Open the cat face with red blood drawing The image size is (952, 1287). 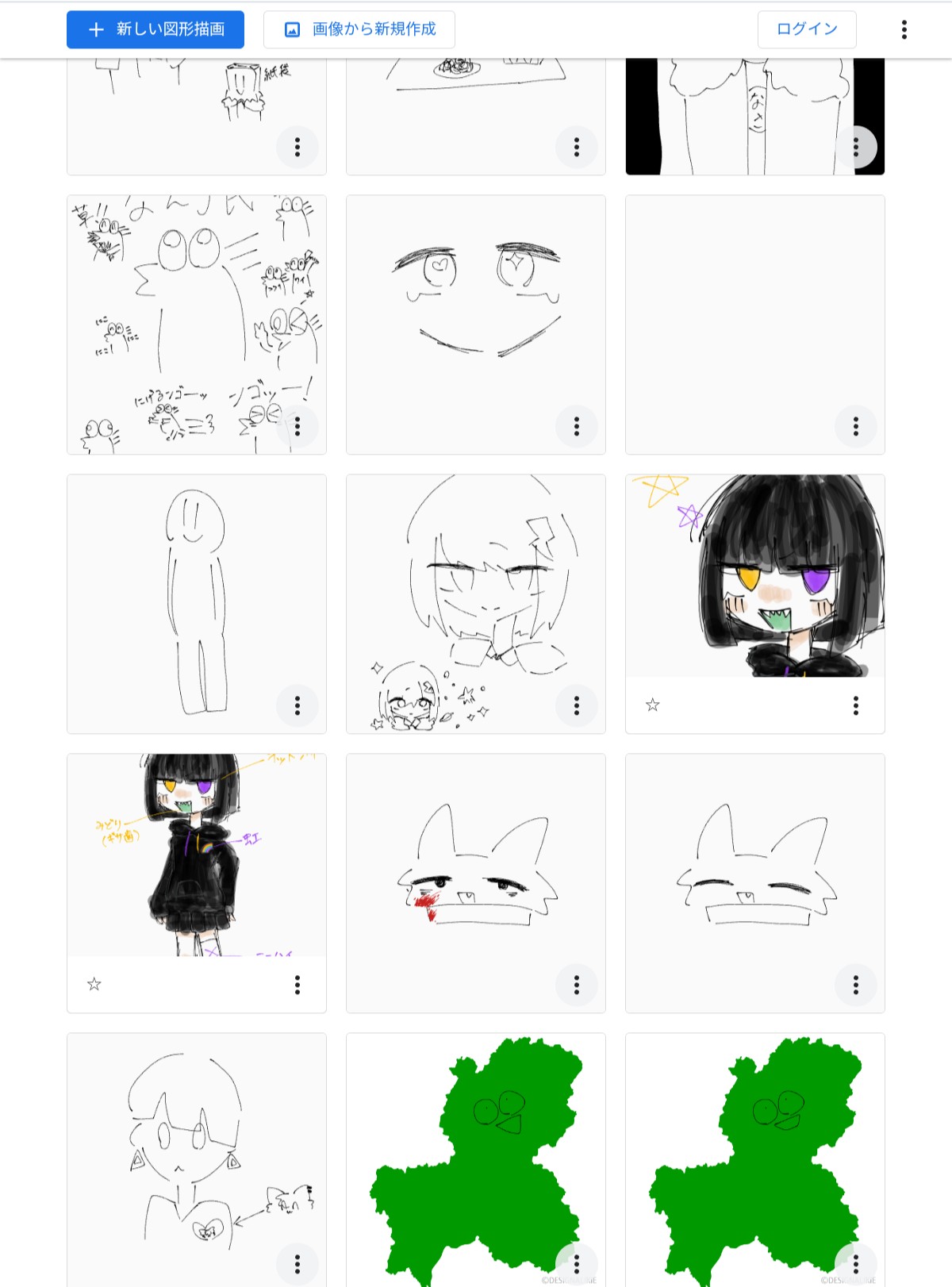click(475, 873)
